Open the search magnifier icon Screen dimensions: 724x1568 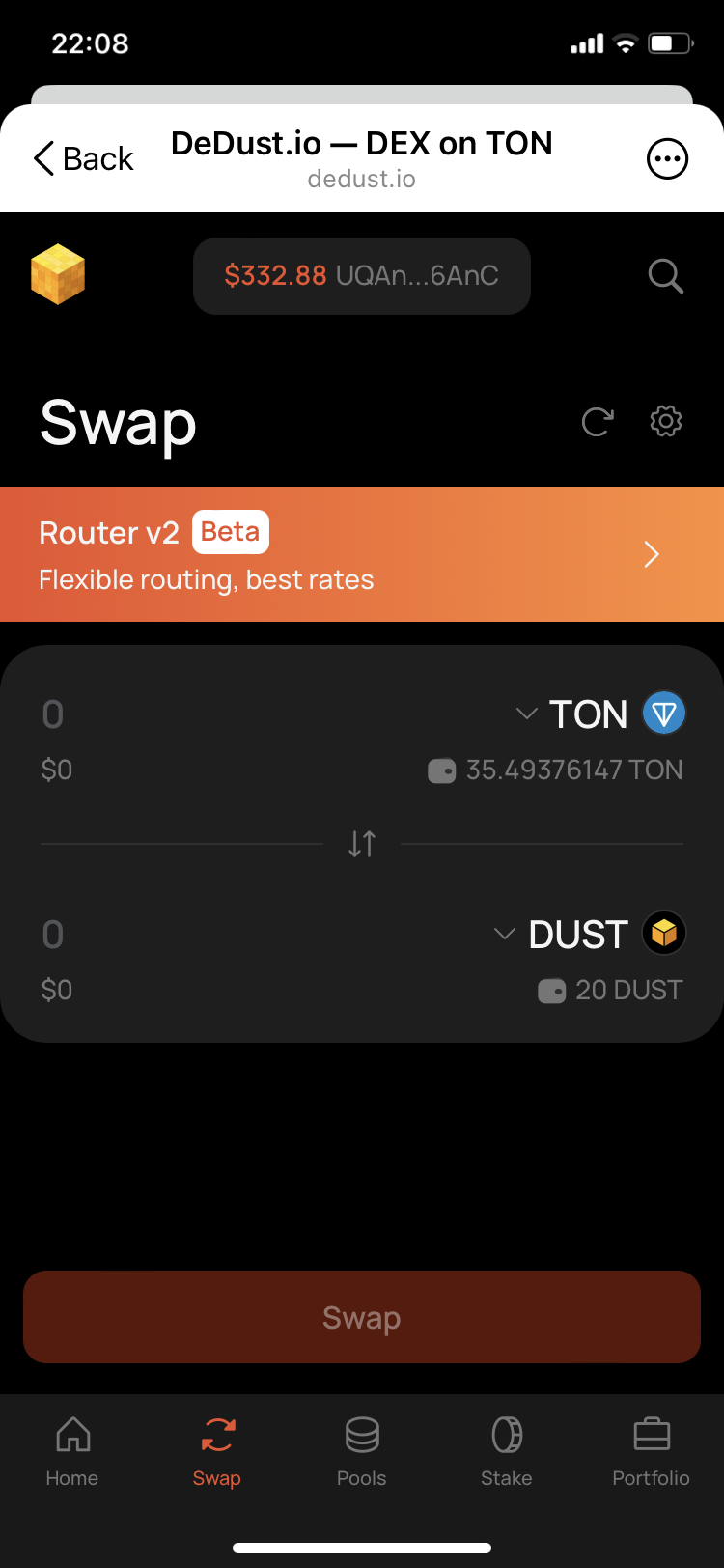(665, 276)
